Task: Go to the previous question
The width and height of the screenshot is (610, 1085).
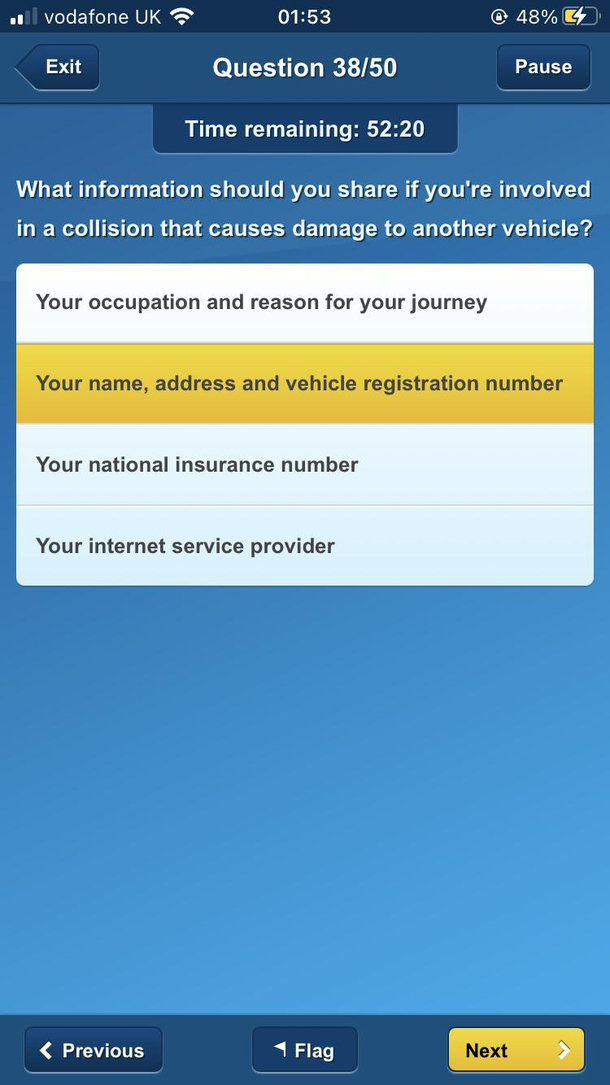Action: [x=93, y=1050]
